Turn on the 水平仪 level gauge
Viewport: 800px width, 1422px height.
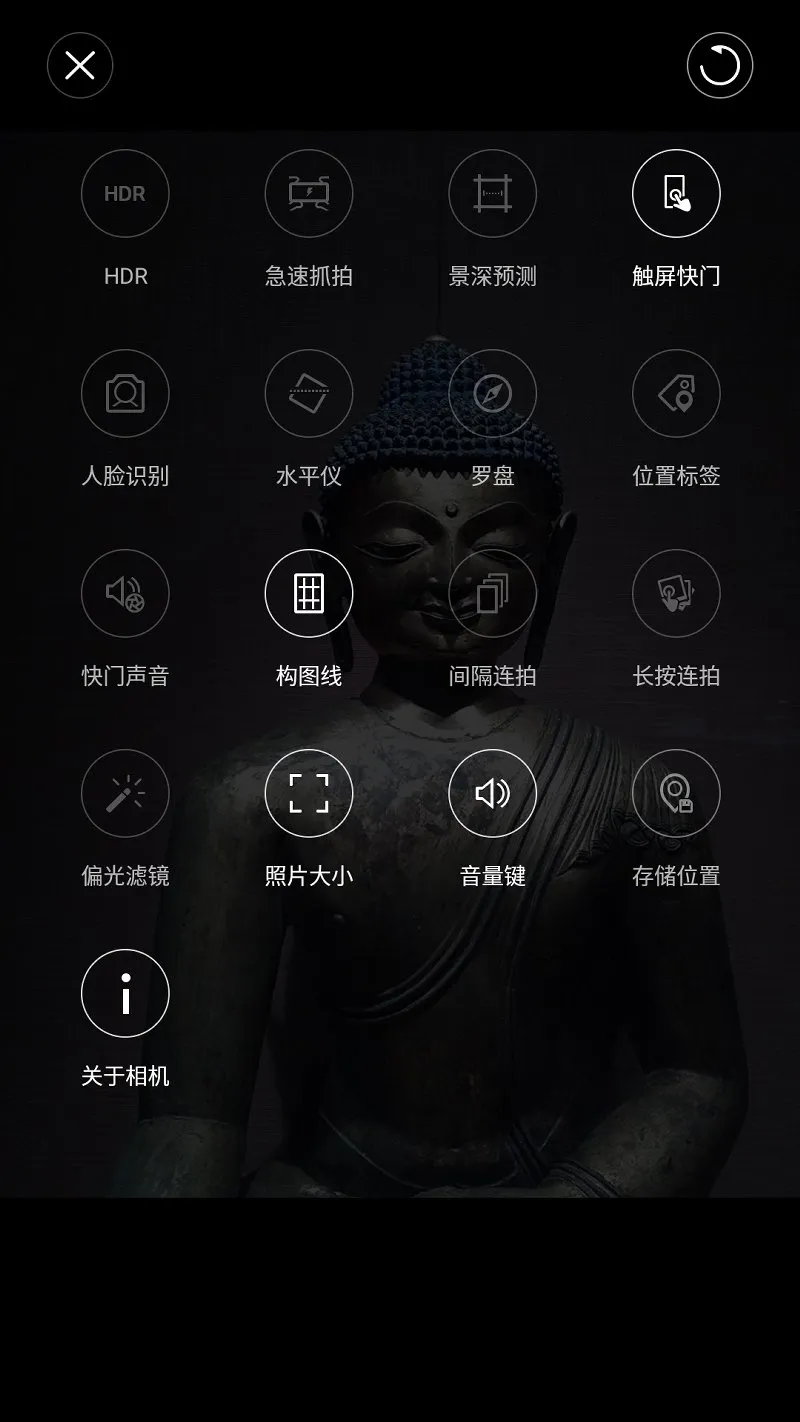pyautogui.click(x=309, y=394)
